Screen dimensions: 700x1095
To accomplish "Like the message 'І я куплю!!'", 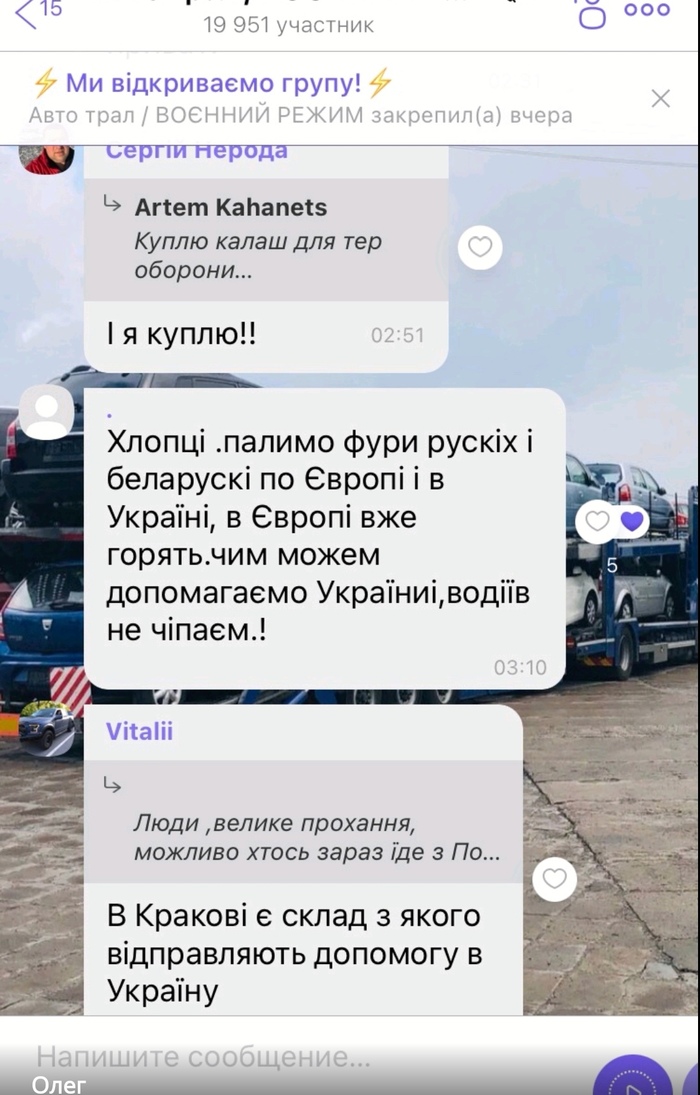I will point(480,246).
